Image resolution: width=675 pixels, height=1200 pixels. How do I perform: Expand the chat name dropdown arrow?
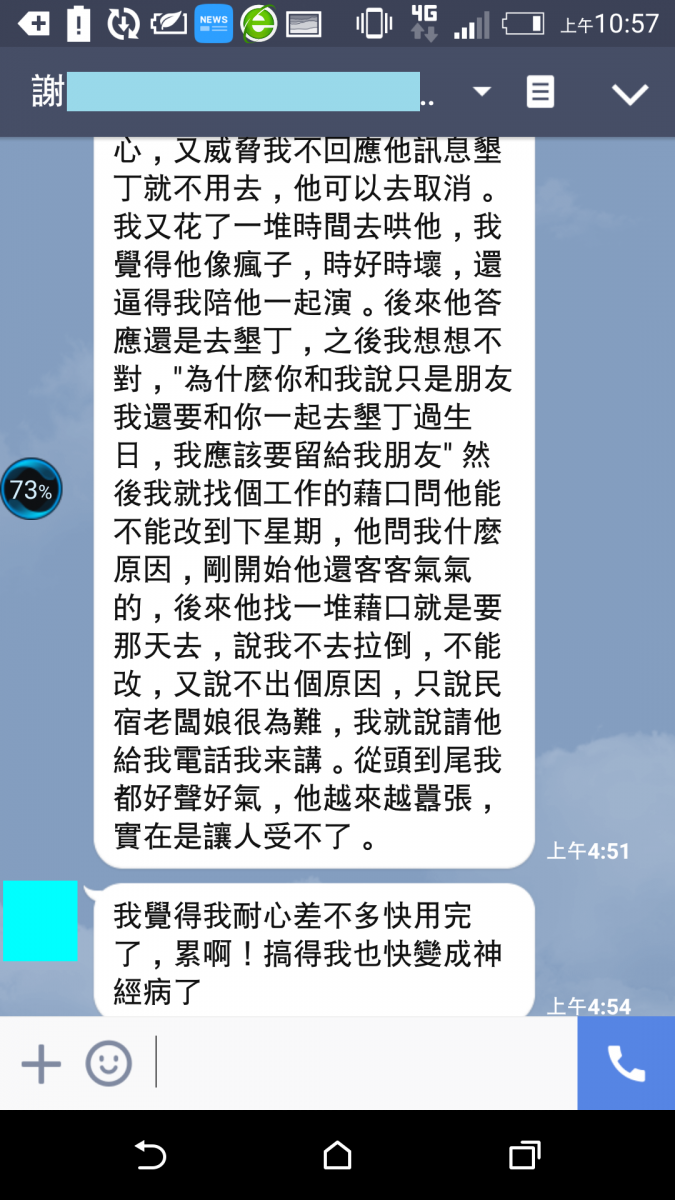click(x=482, y=93)
